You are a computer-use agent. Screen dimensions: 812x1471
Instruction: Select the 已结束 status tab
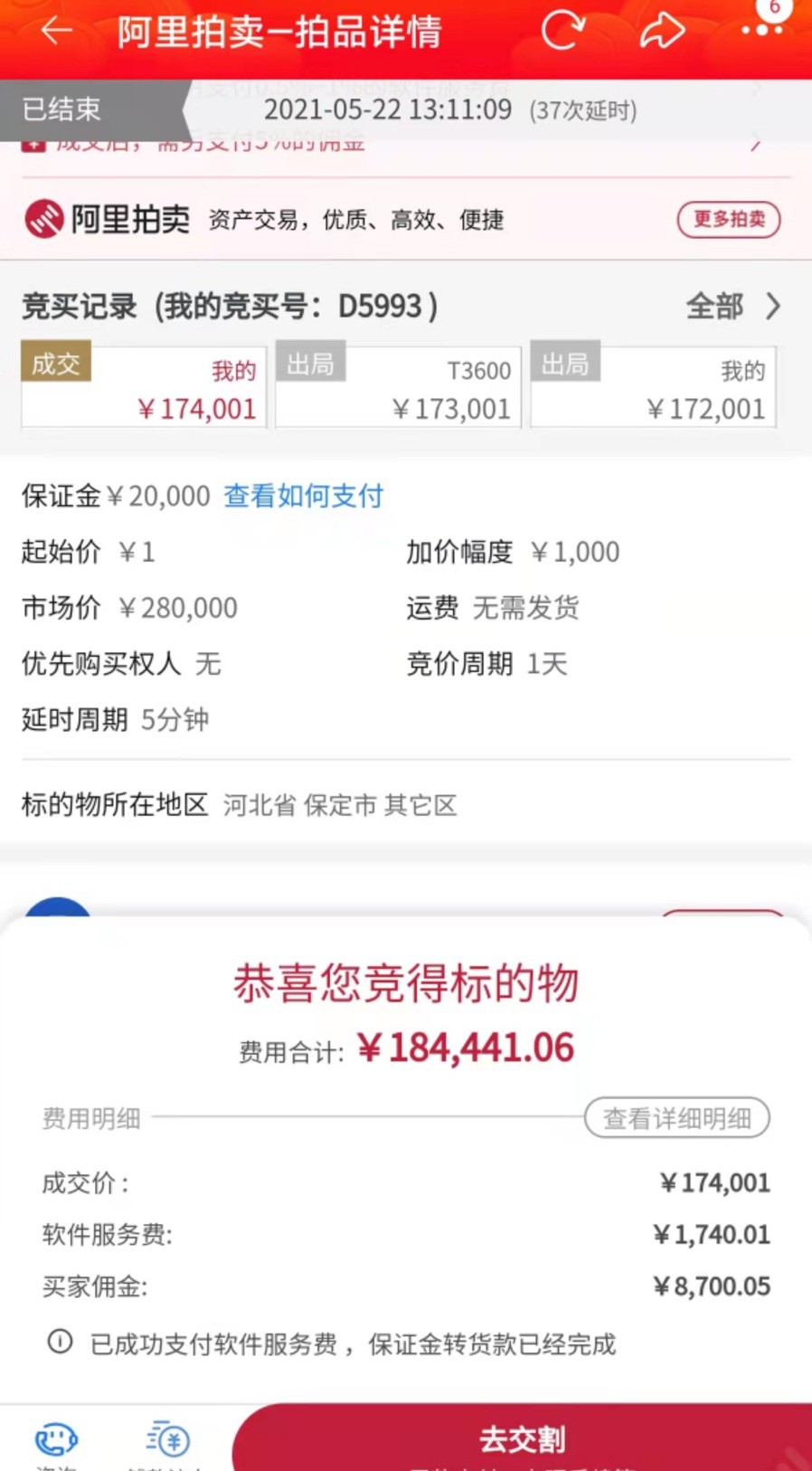tap(57, 110)
